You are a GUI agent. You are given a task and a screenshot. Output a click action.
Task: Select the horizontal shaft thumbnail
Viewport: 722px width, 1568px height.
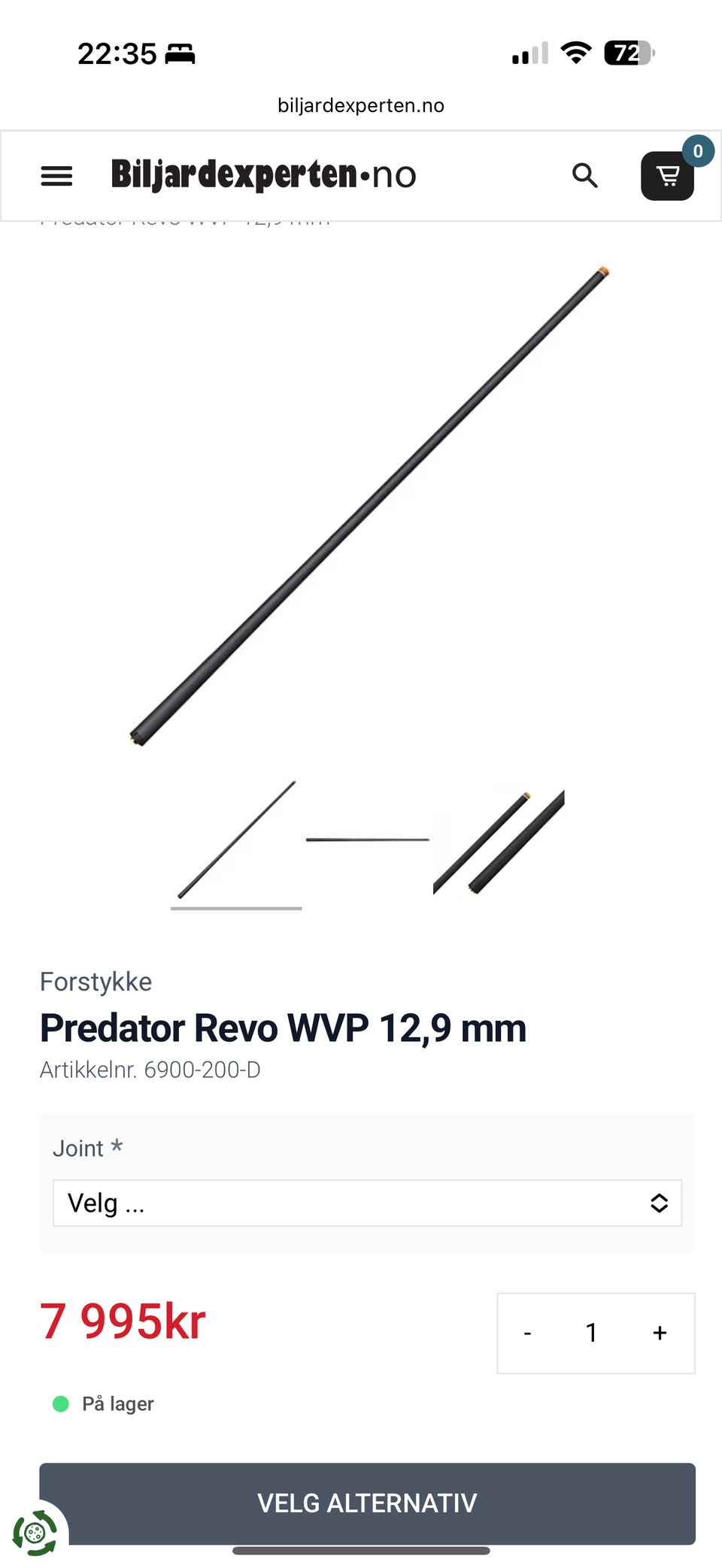(x=367, y=840)
